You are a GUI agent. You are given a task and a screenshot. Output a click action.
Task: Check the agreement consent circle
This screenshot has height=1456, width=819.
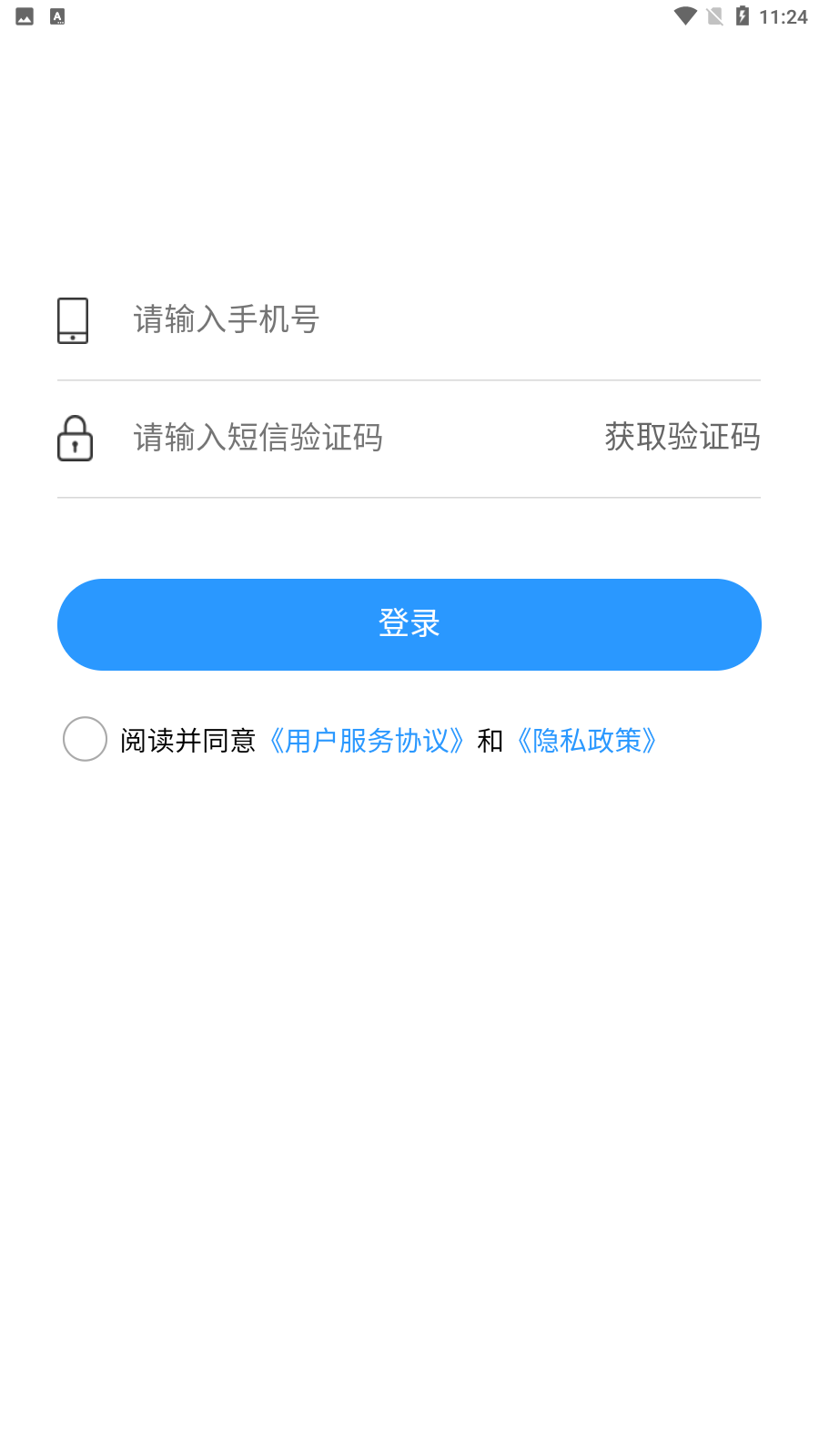tap(85, 739)
